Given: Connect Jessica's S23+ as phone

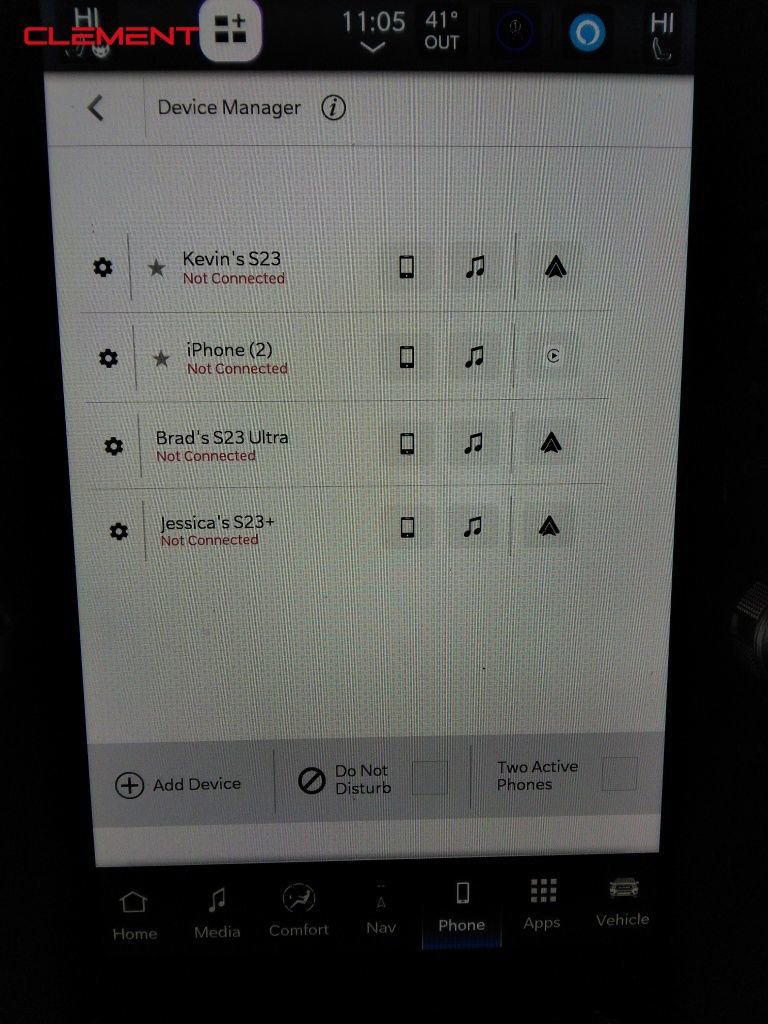Looking at the screenshot, I should coord(407,527).
